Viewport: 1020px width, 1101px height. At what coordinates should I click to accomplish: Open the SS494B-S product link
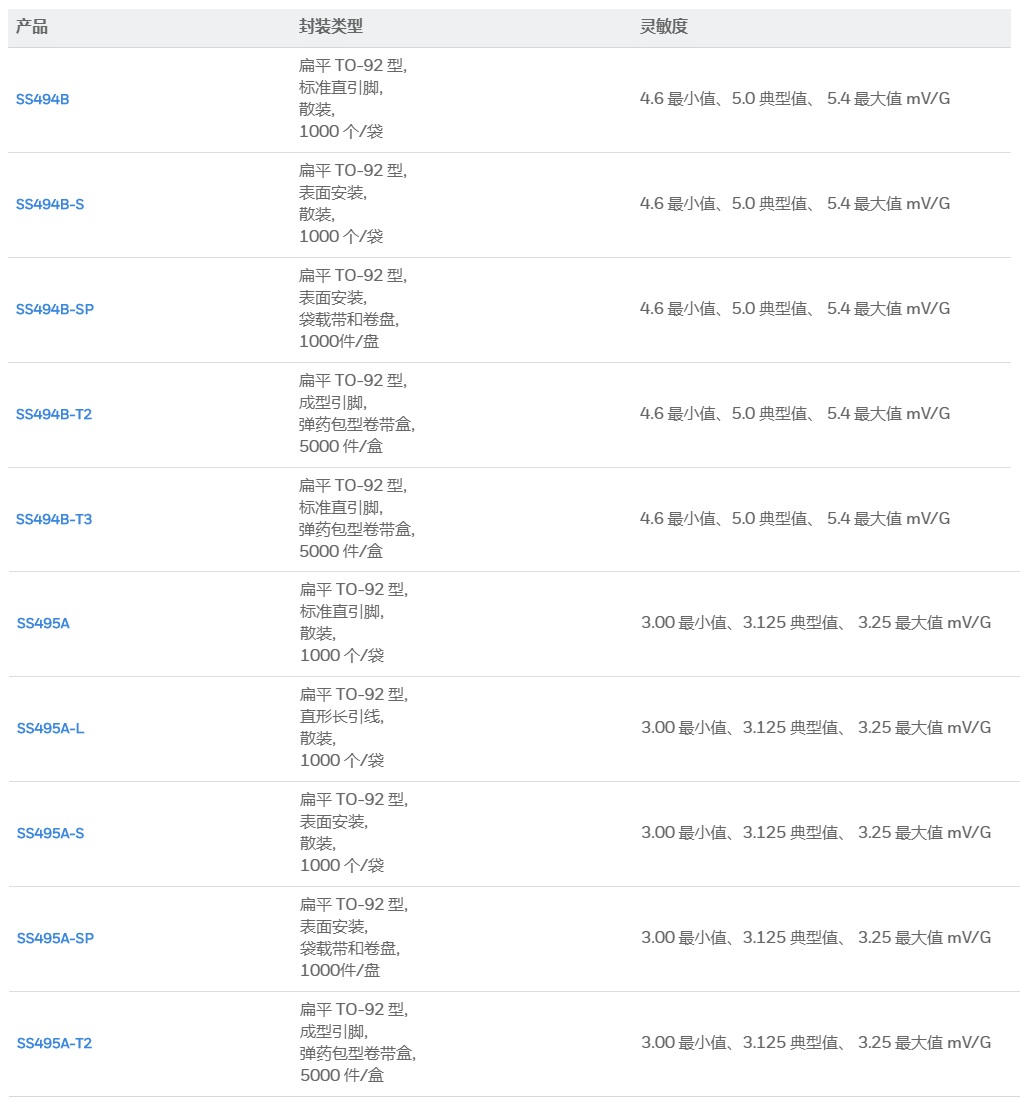[x=50, y=204]
